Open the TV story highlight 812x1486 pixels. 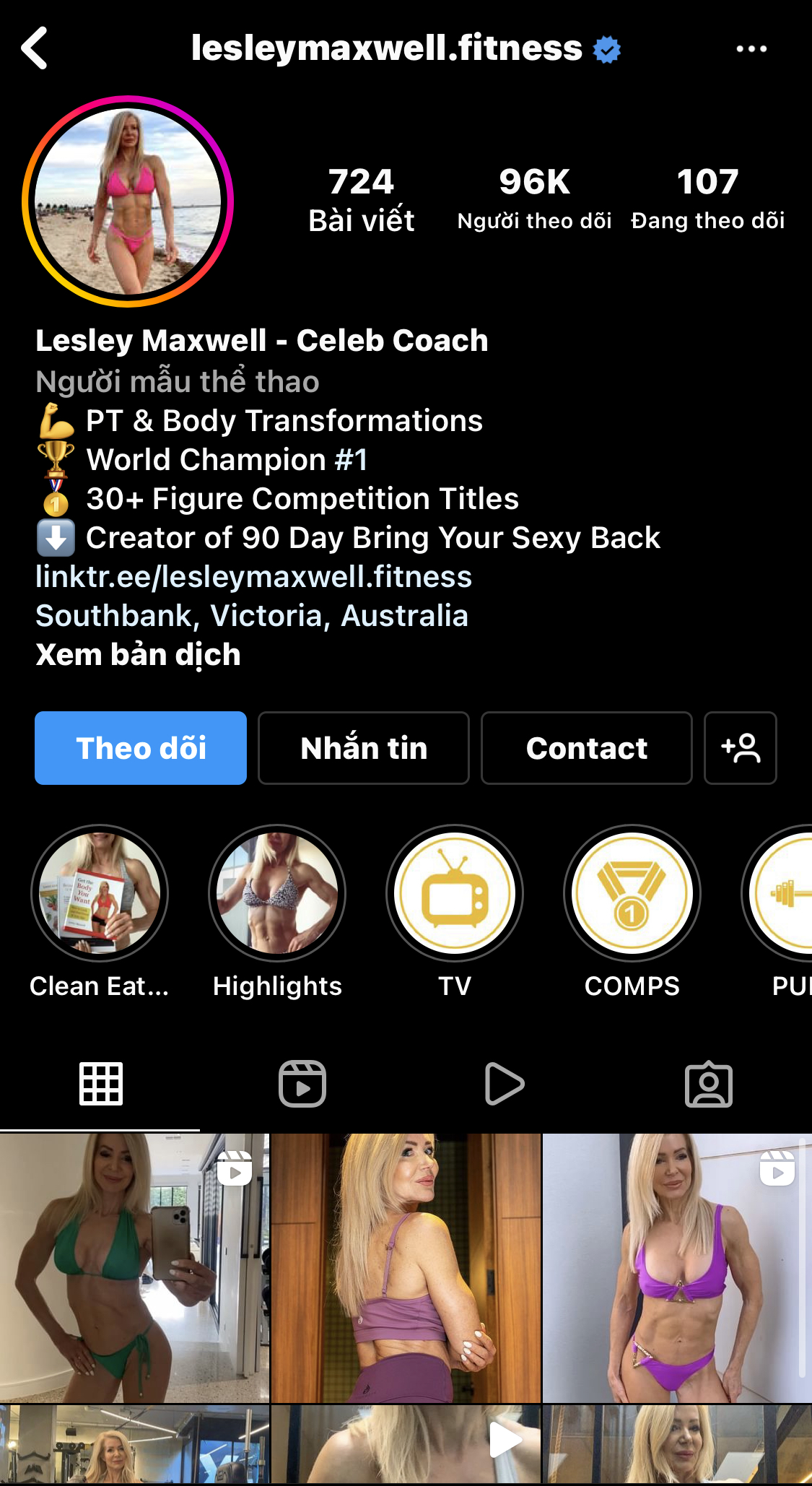(x=455, y=893)
